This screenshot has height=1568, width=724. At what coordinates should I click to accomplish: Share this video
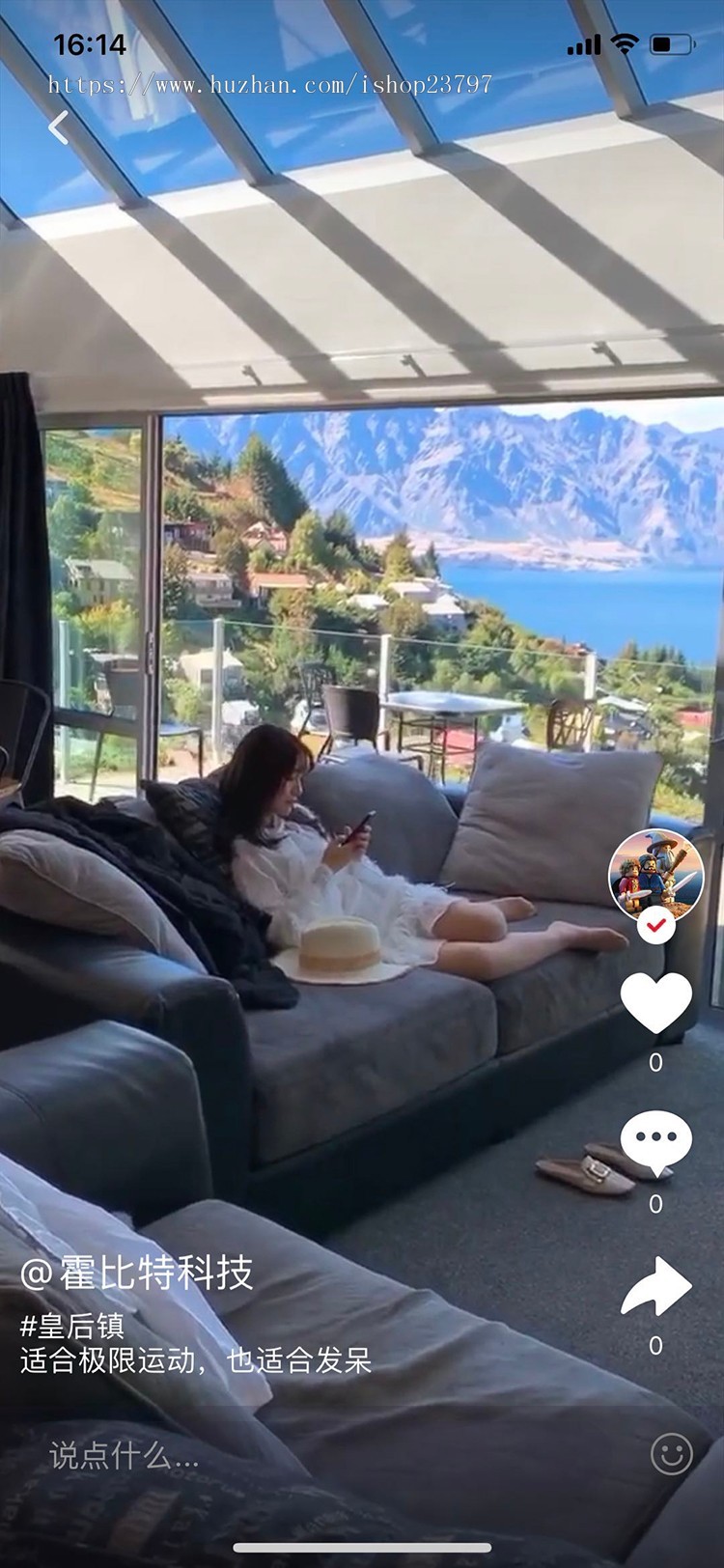tap(655, 1286)
